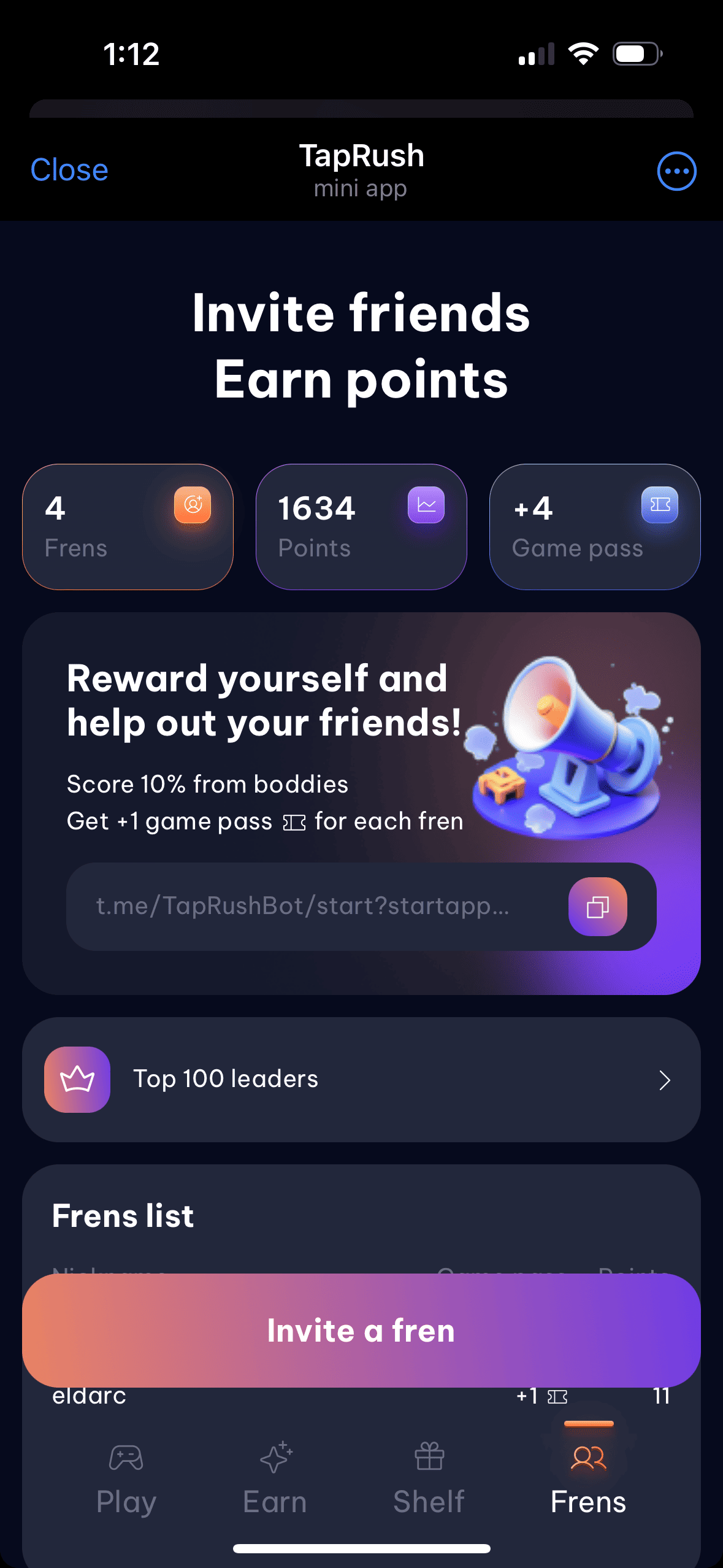
Task: Tap the Invite a fren button
Action: pos(361,1330)
